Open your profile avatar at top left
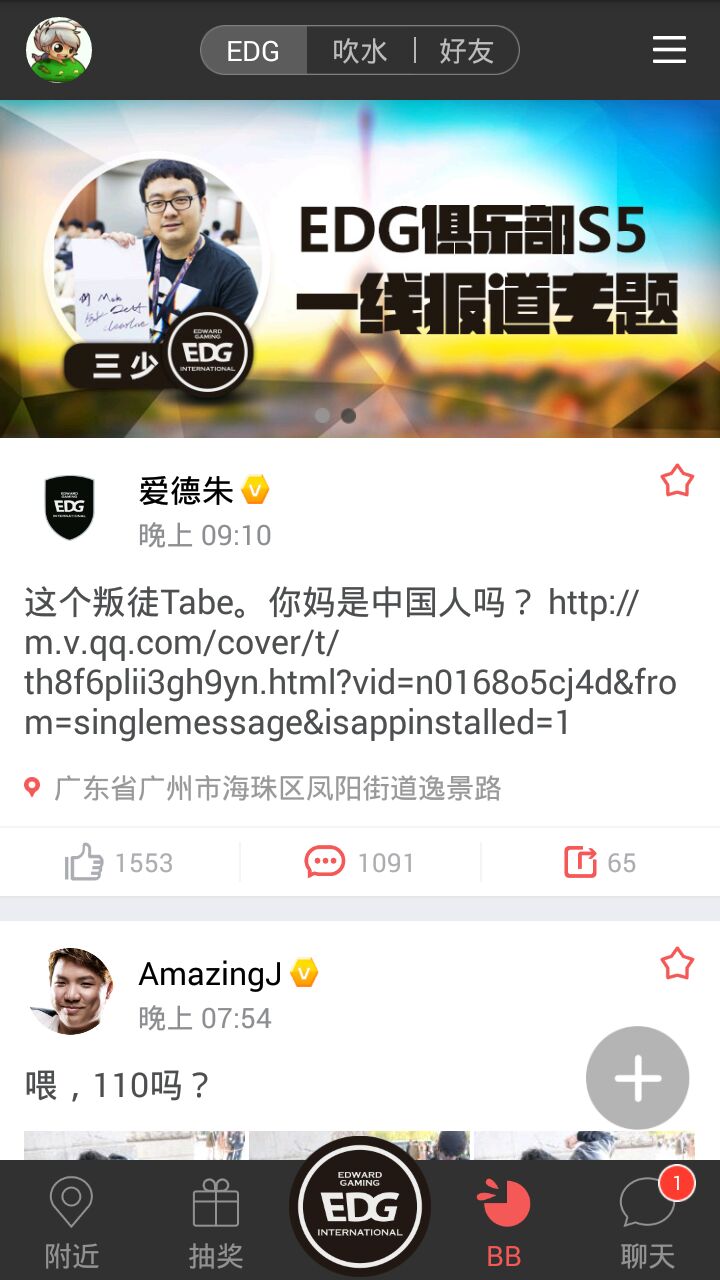720x1280 pixels. [59, 50]
